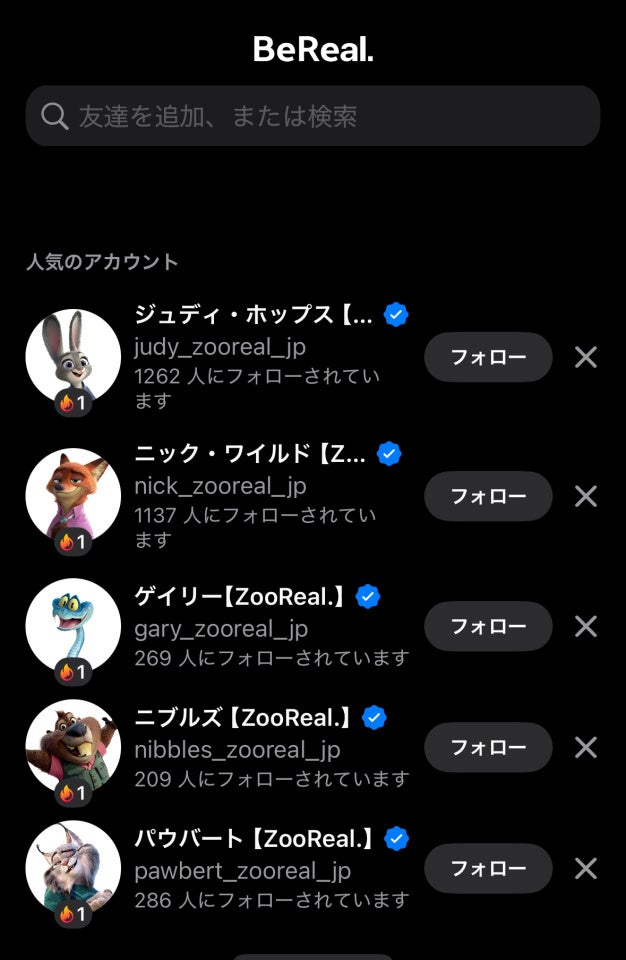Tap the friend search field
Screen dimensions: 626x960
[x=312, y=116]
